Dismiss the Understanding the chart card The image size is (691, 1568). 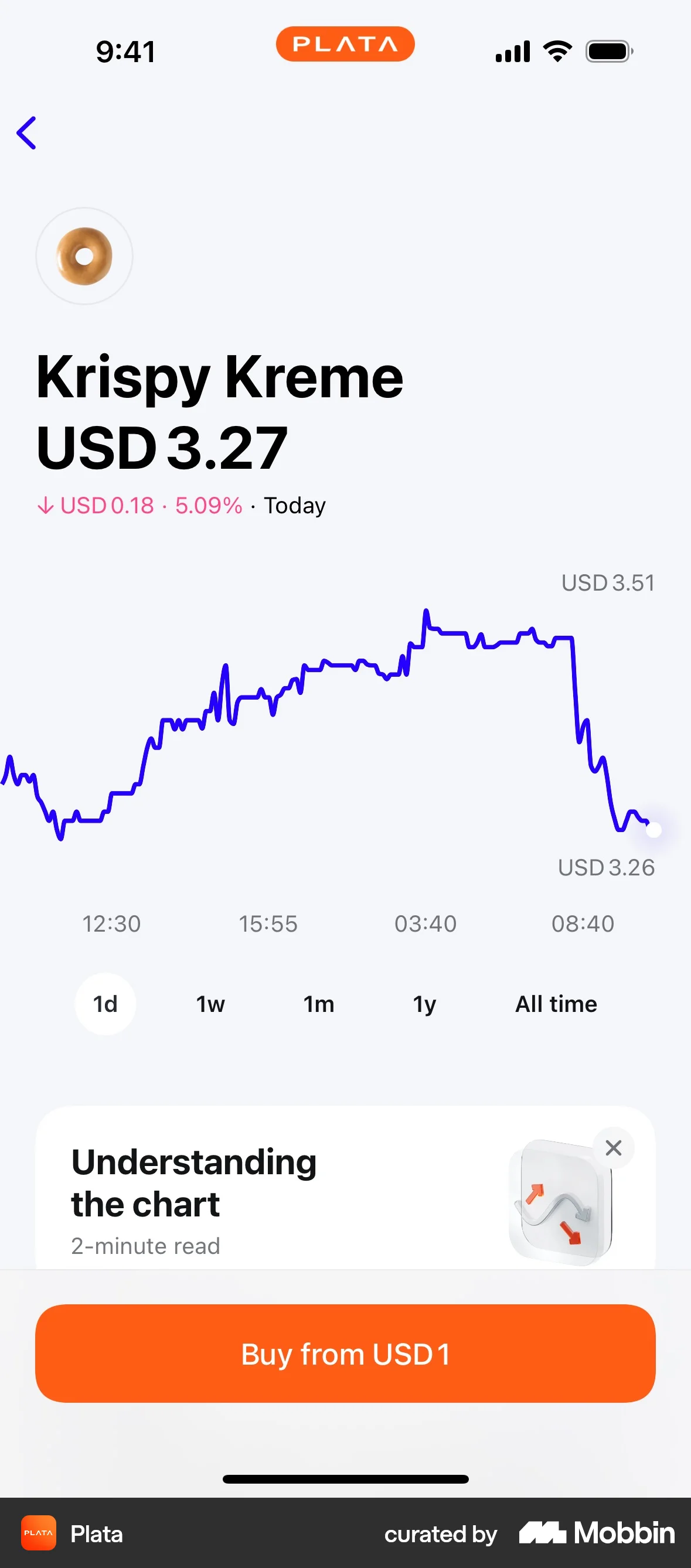click(614, 1148)
